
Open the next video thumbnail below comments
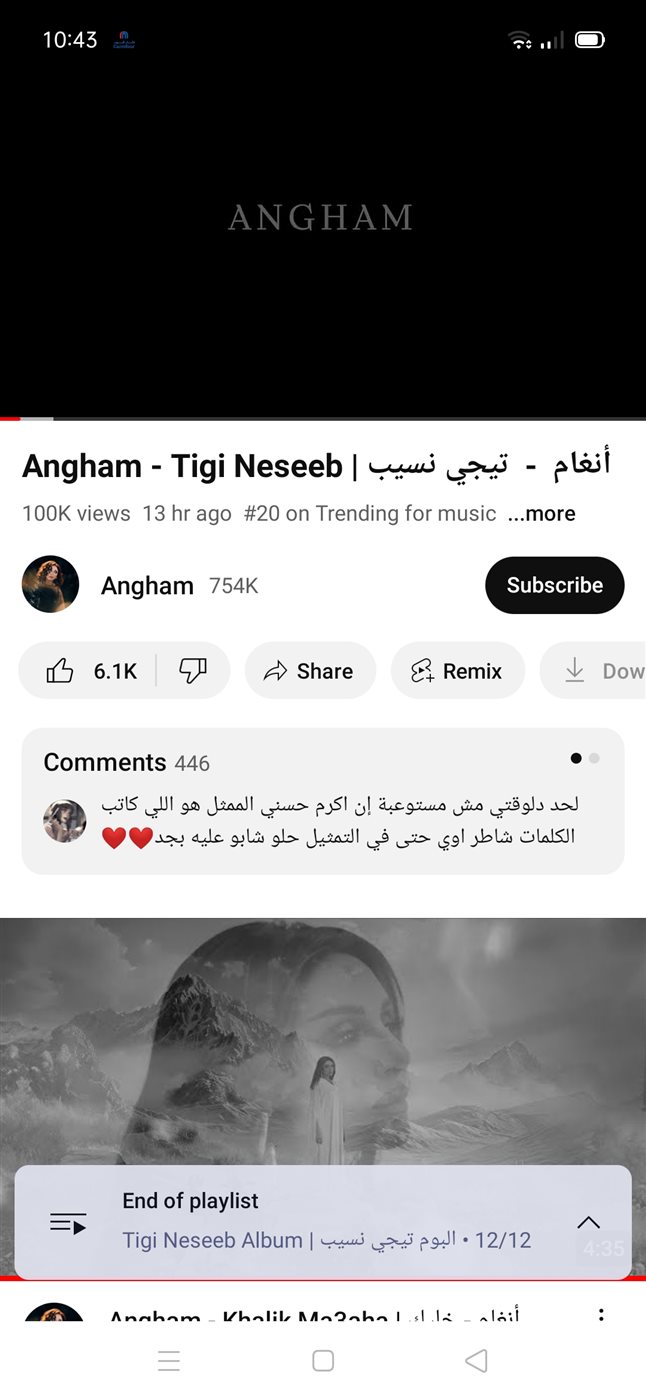click(x=322, y=1040)
